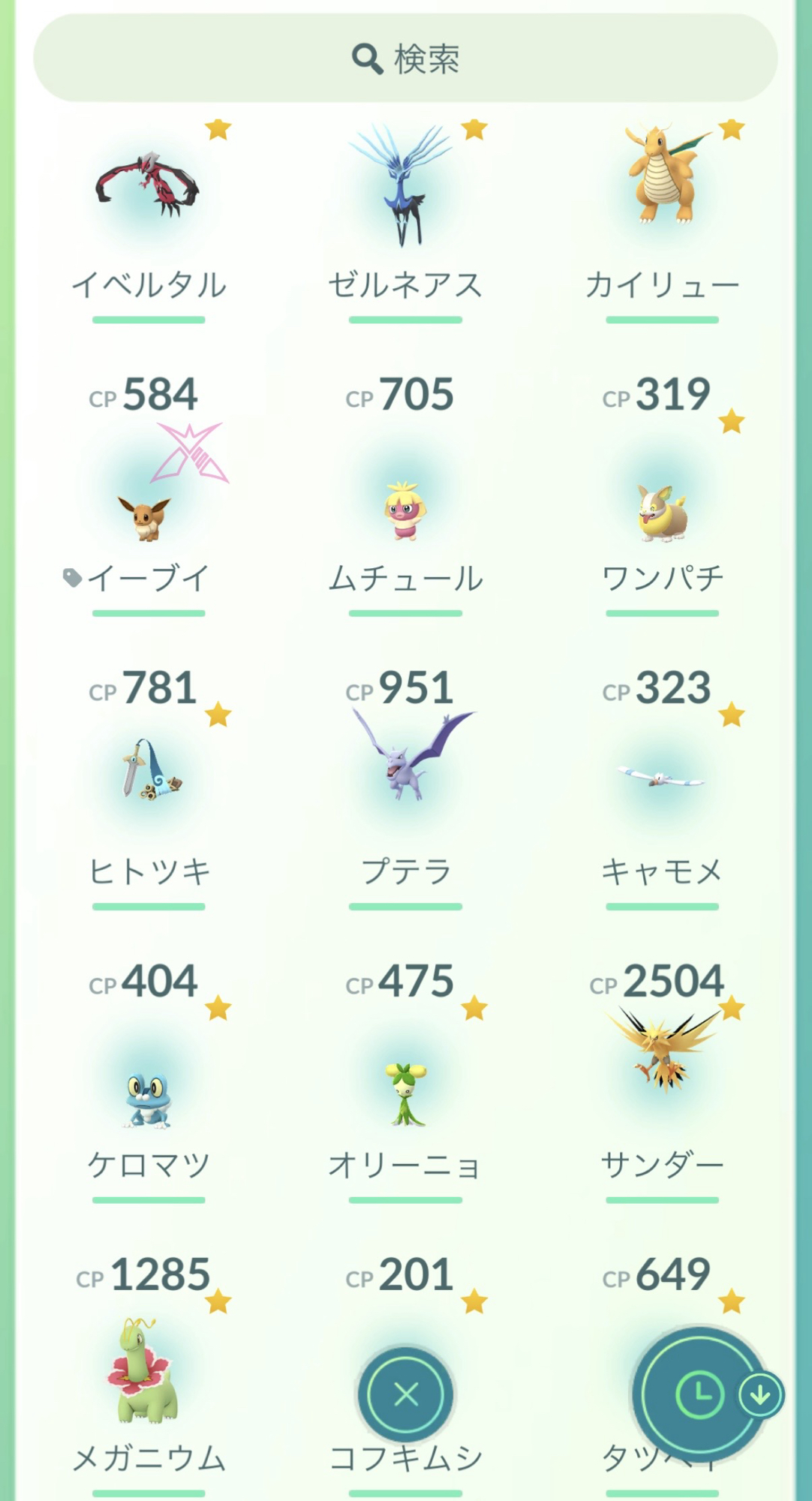Viewport: 812px width, 1501px height.
Task: Open the sort order clock button
Action: pos(698,1394)
